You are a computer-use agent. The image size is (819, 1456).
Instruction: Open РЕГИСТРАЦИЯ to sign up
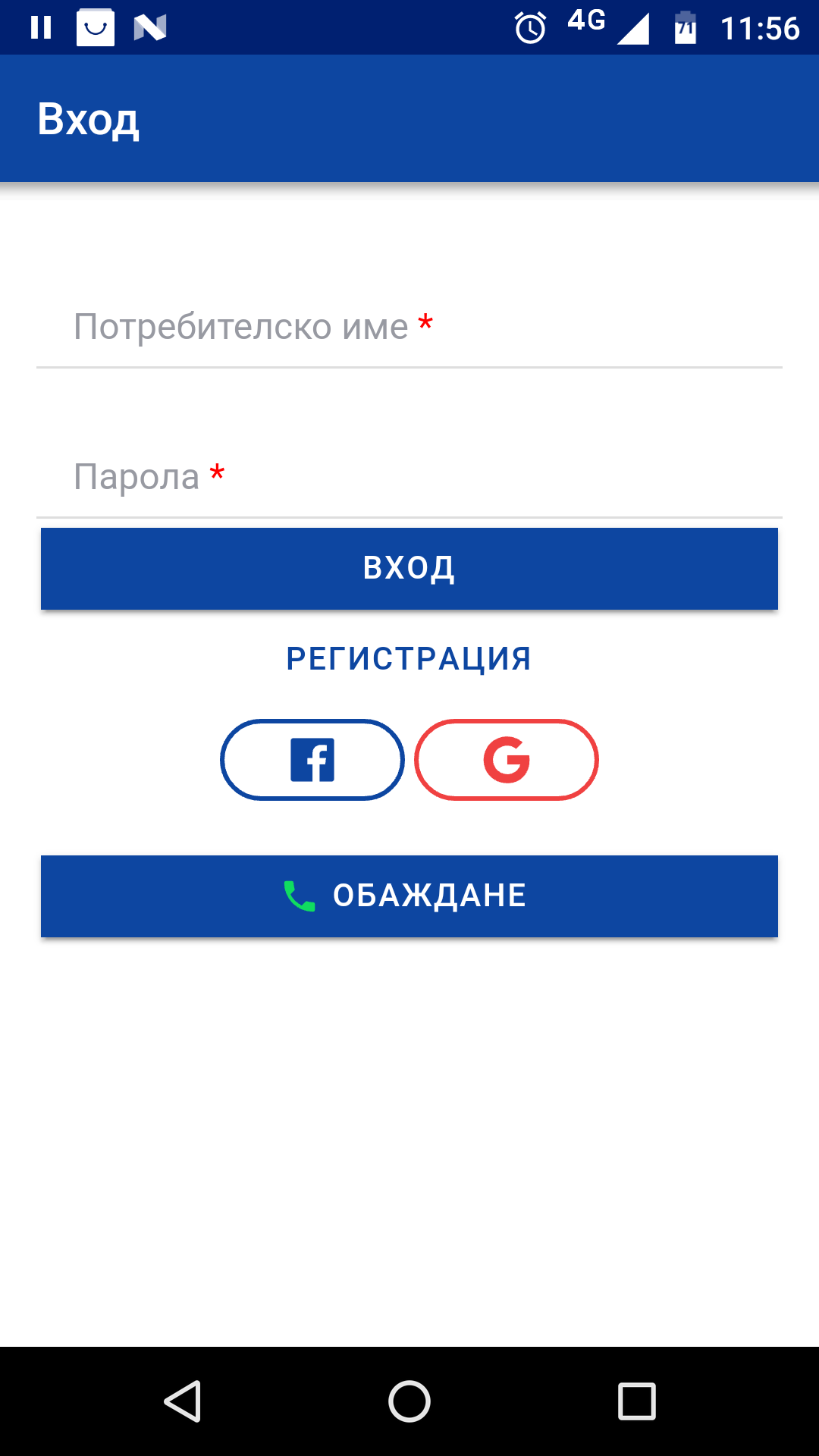[409, 658]
